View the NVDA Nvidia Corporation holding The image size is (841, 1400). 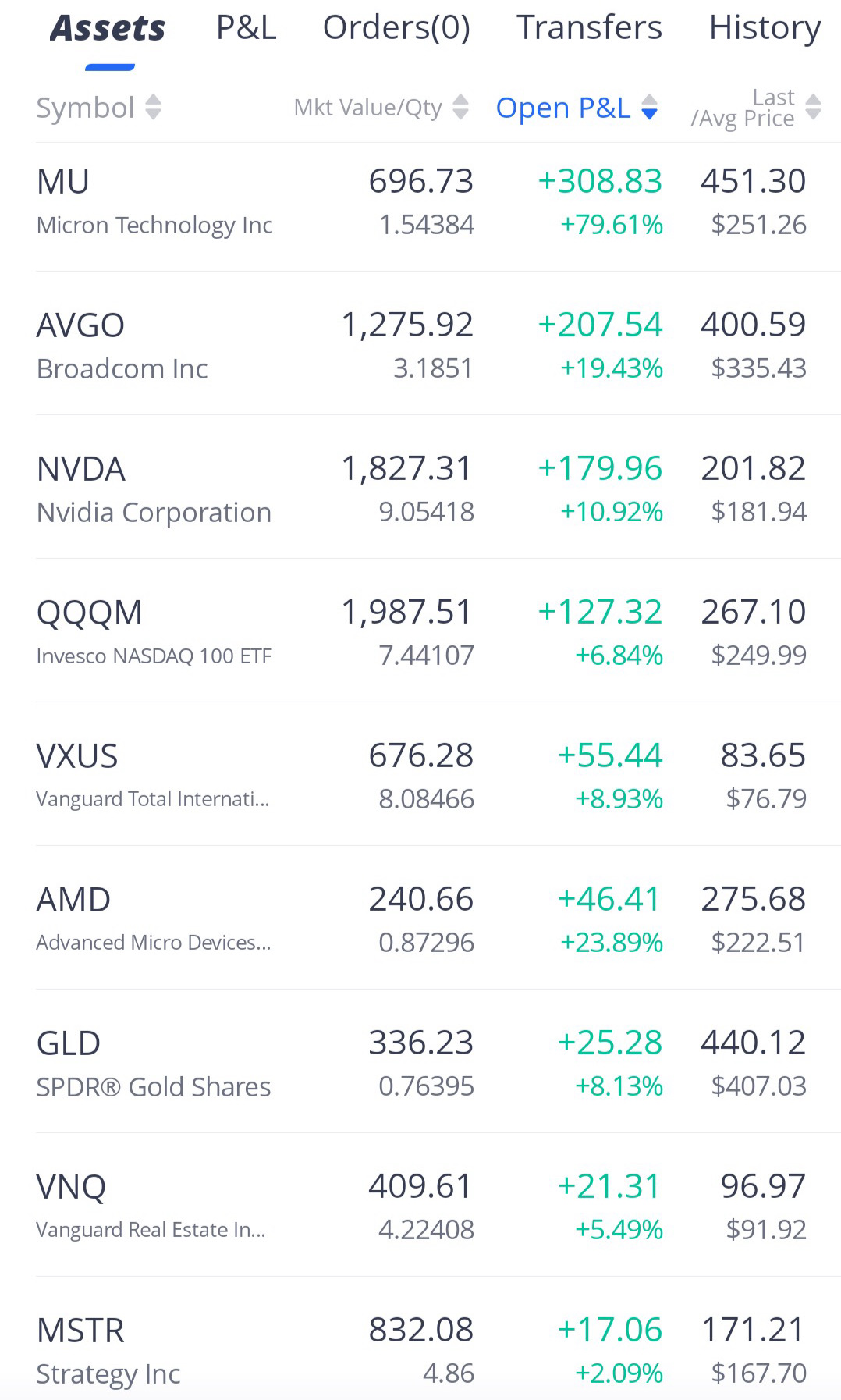[438, 487]
